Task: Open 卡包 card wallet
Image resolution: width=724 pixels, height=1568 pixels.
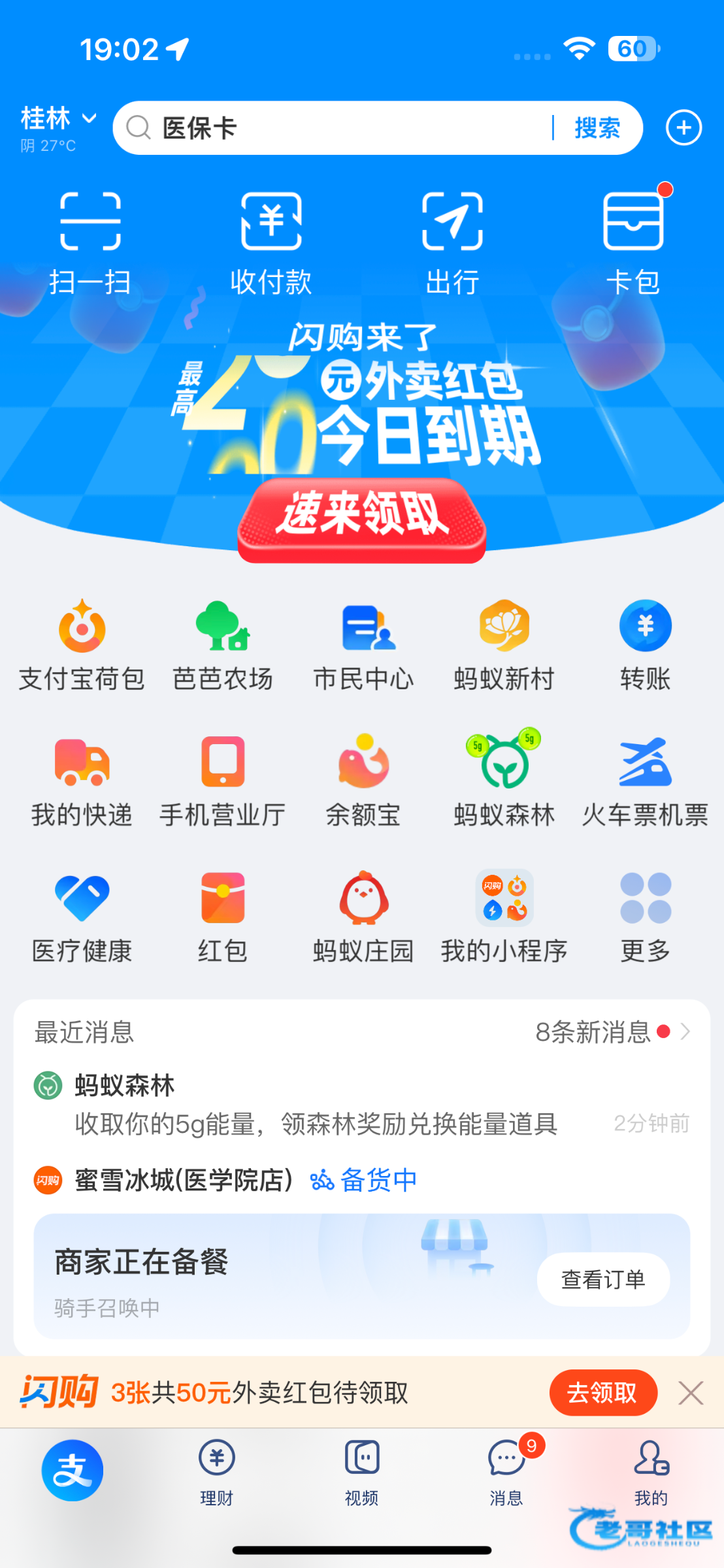Action: pyautogui.click(x=633, y=242)
